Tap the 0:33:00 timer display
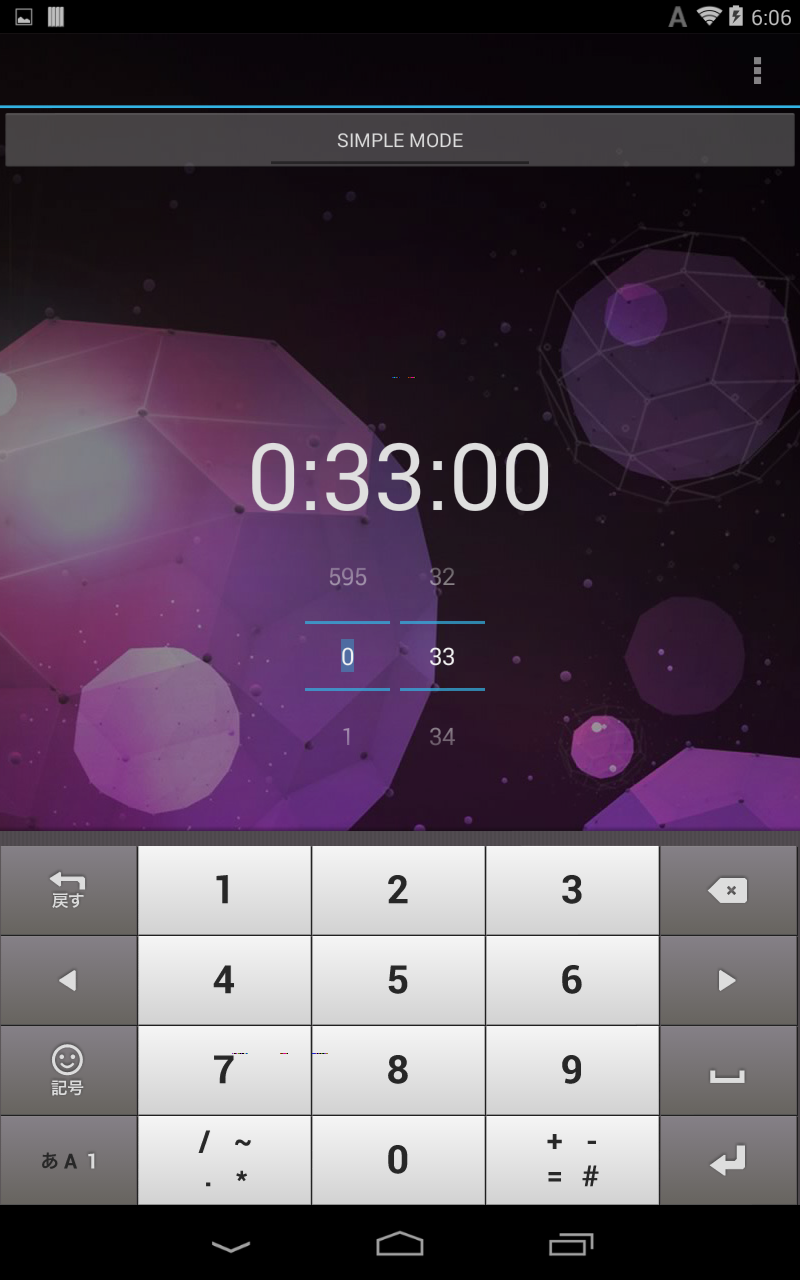The image size is (800, 1280). (400, 477)
